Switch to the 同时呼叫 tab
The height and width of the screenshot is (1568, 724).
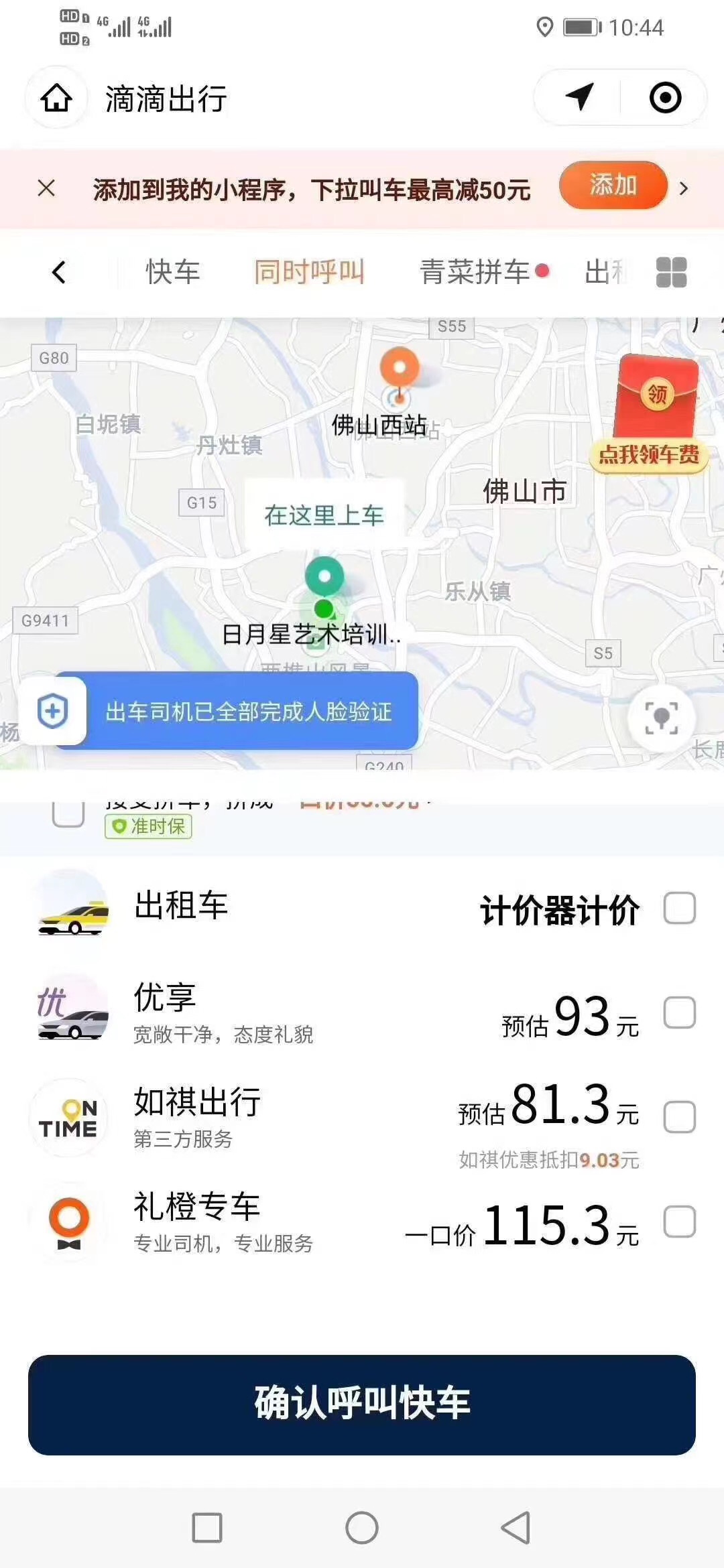pos(309,272)
